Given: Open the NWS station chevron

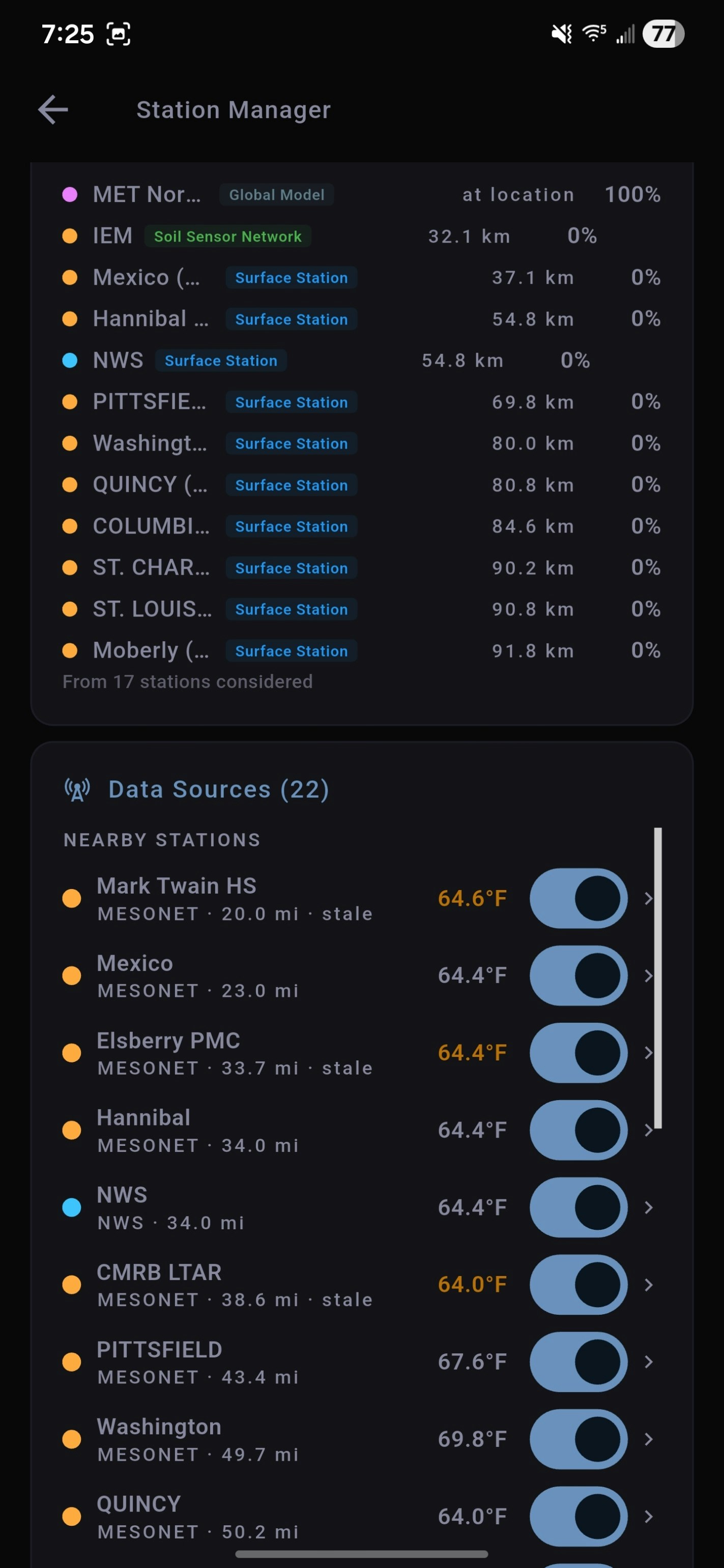Looking at the screenshot, I should click(649, 1207).
